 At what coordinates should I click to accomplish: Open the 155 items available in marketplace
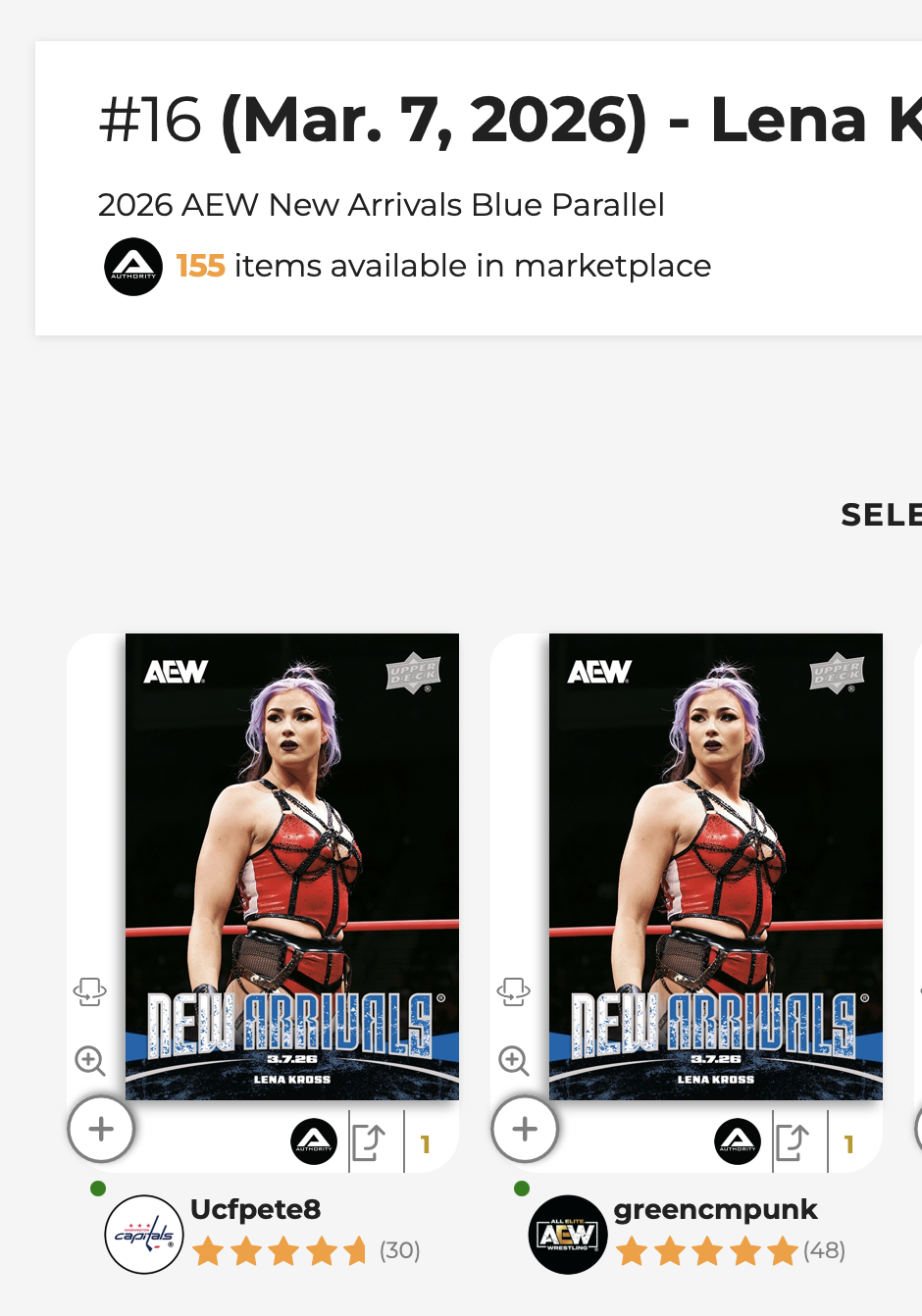(441, 266)
